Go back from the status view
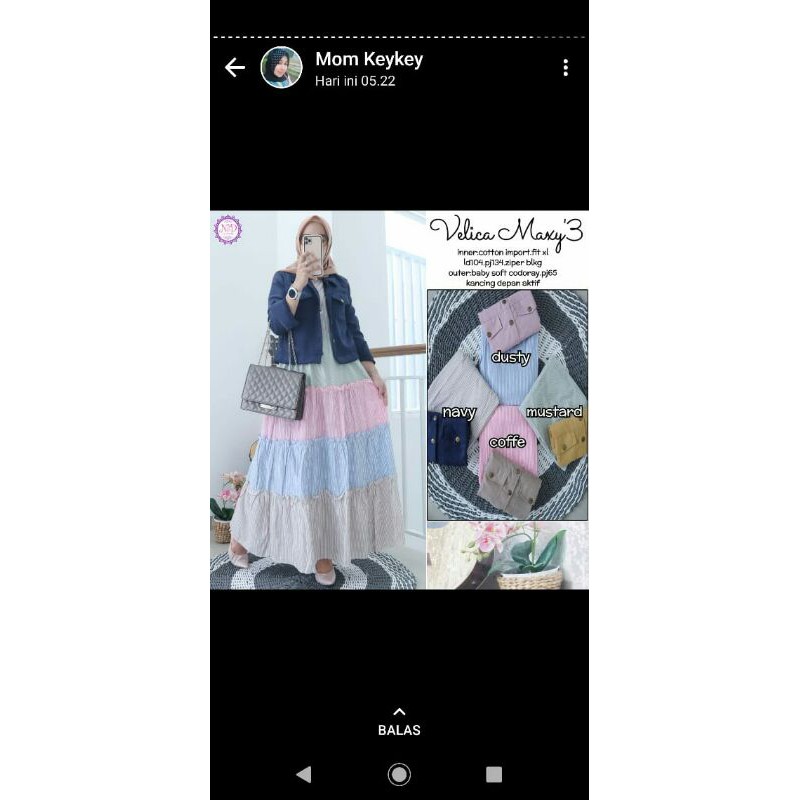Screen dimensions: 800x800 pyautogui.click(x=235, y=68)
